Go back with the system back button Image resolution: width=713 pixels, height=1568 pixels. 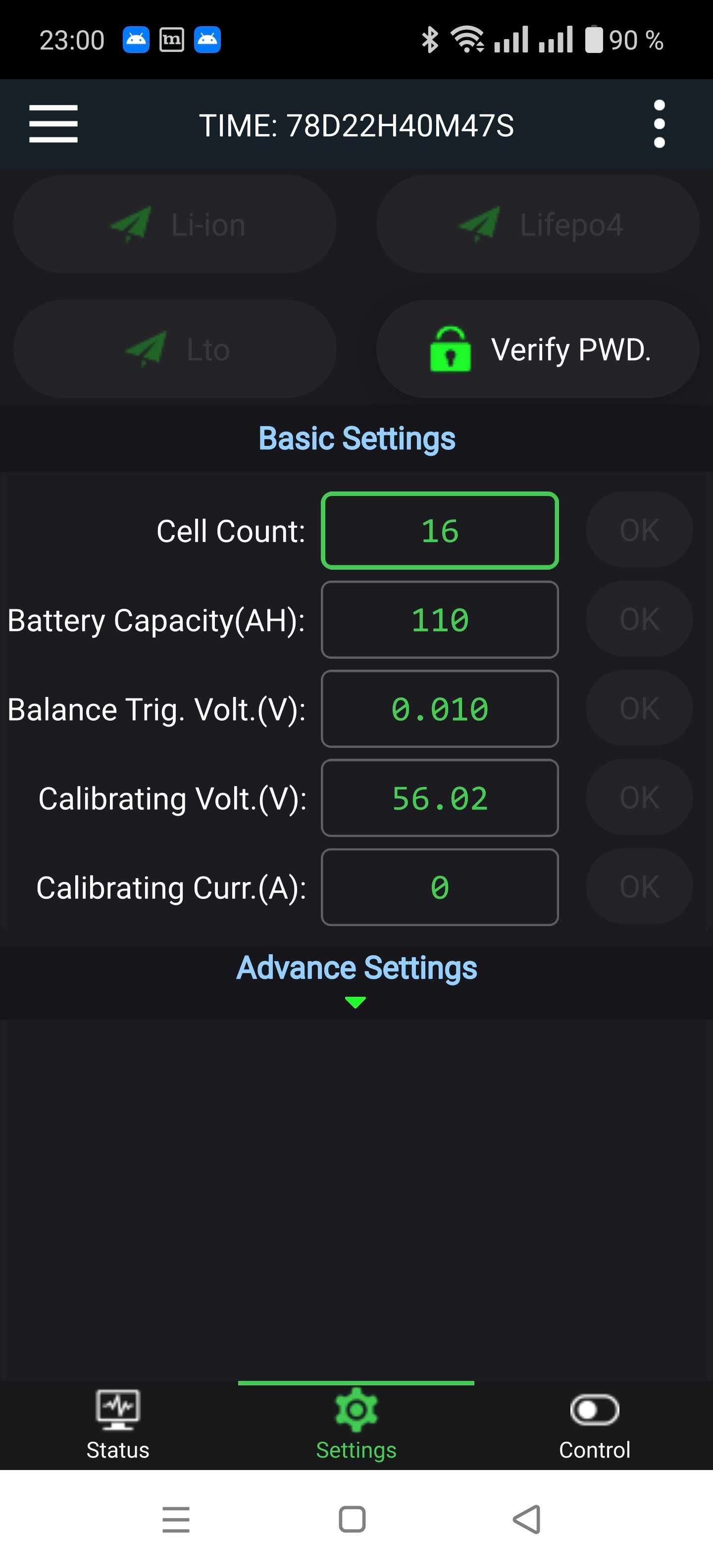(x=527, y=1519)
